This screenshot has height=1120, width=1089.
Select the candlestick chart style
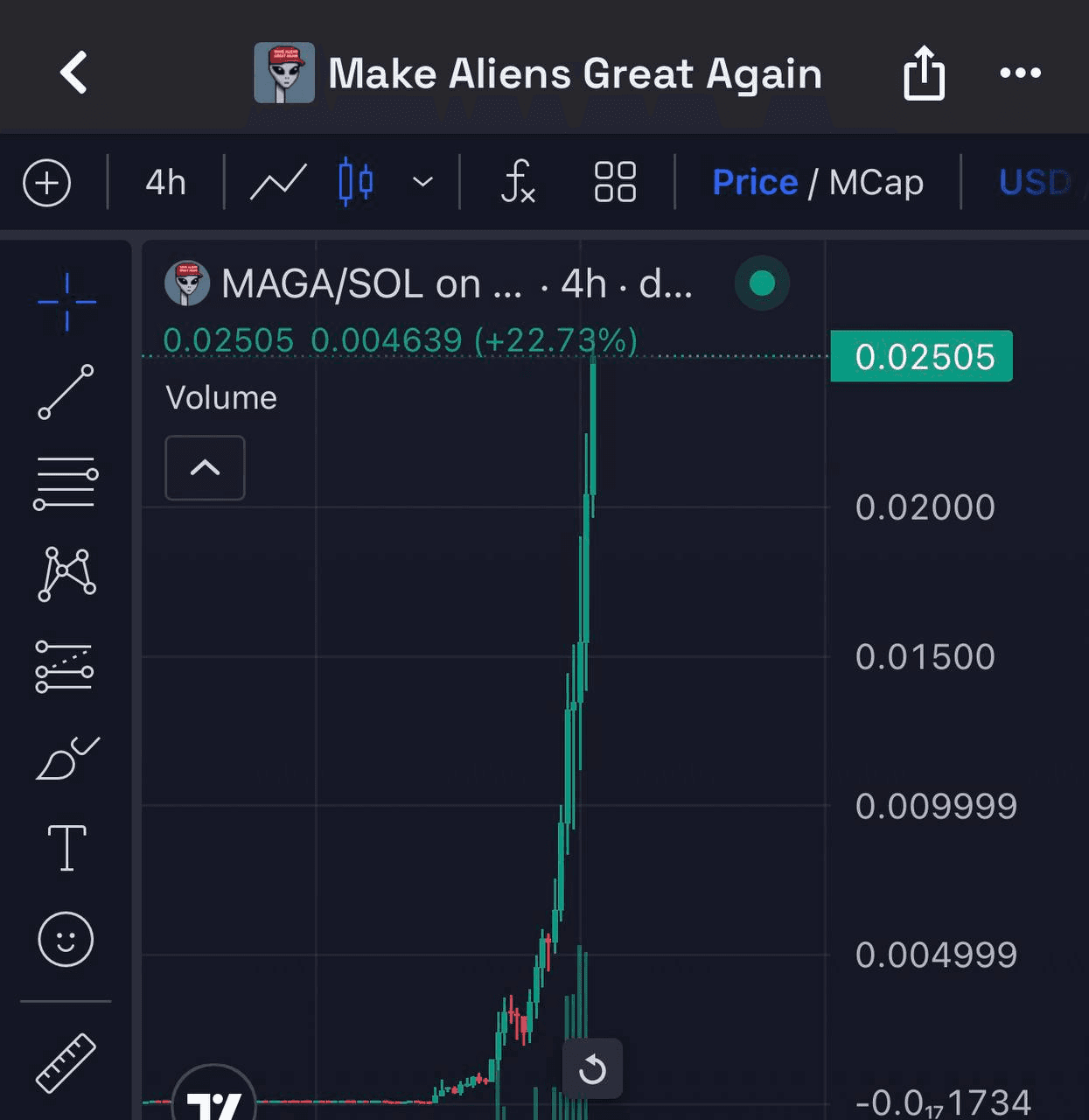(355, 183)
